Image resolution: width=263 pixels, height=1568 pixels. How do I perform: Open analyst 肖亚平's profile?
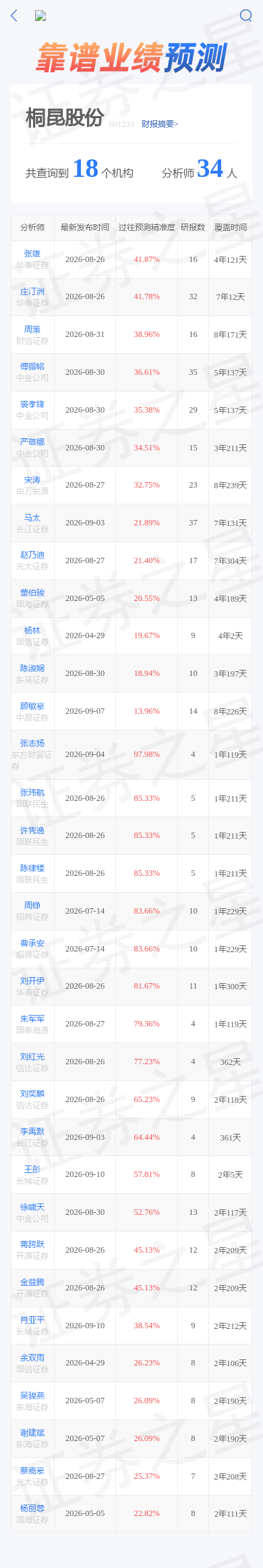(32, 1320)
